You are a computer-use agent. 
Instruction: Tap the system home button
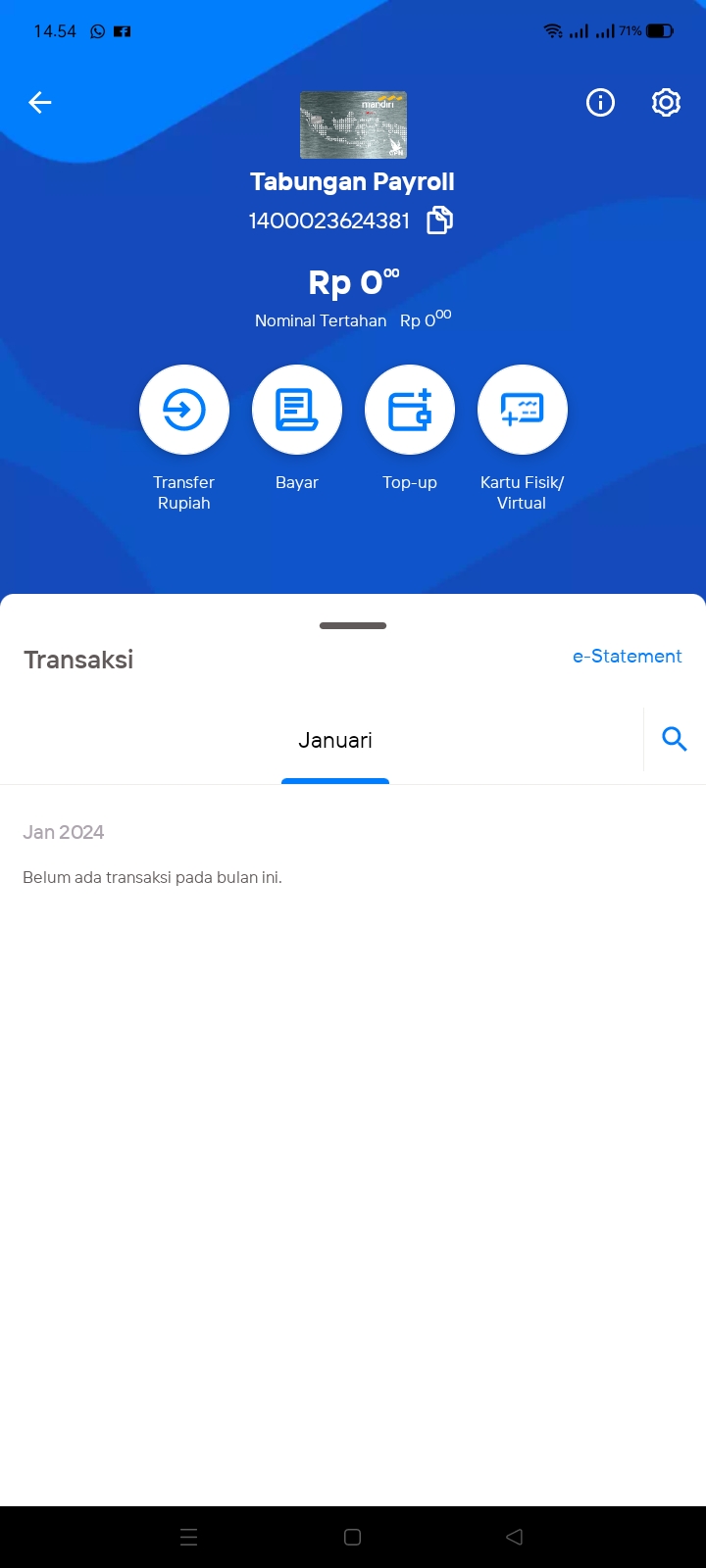click(353, 1537)
